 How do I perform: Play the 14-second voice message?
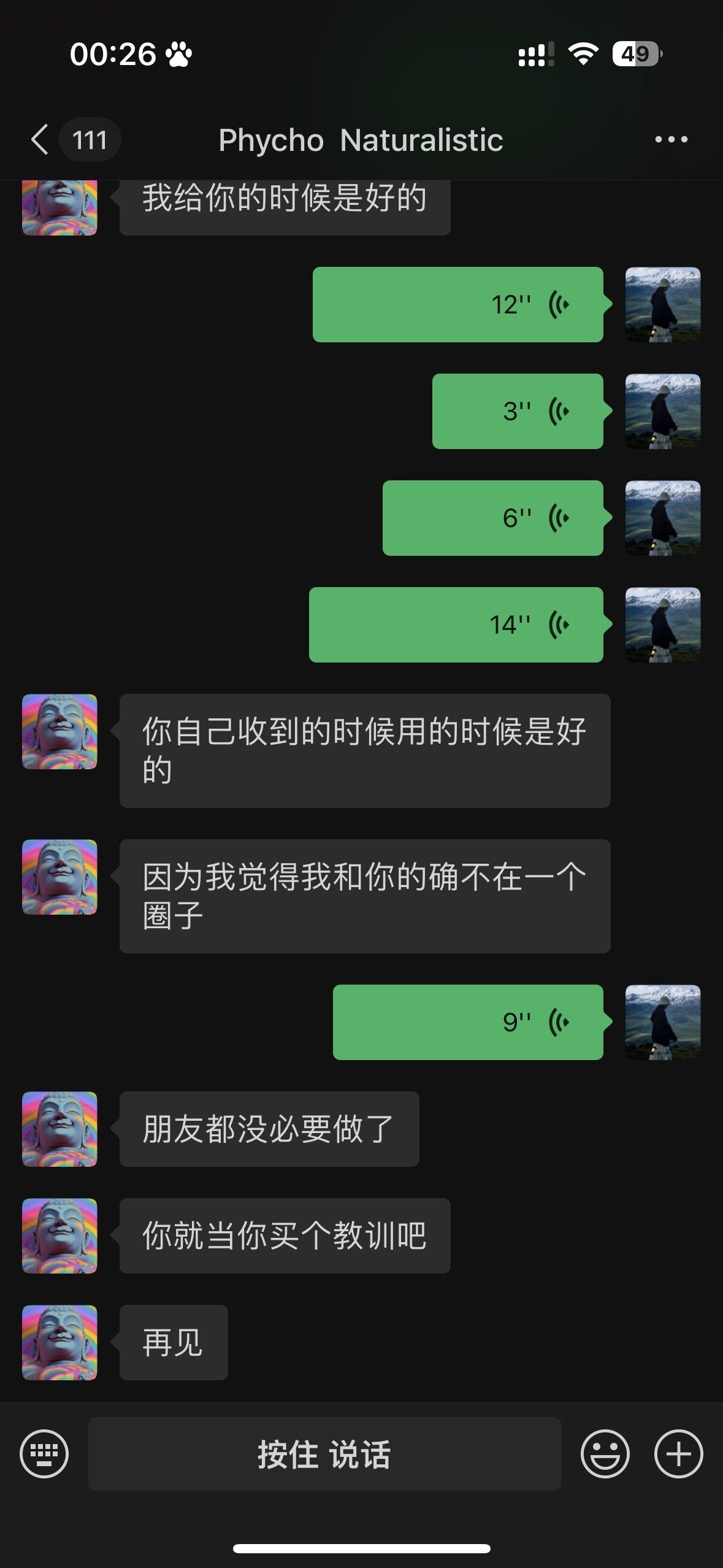click(x=456, y=625)
